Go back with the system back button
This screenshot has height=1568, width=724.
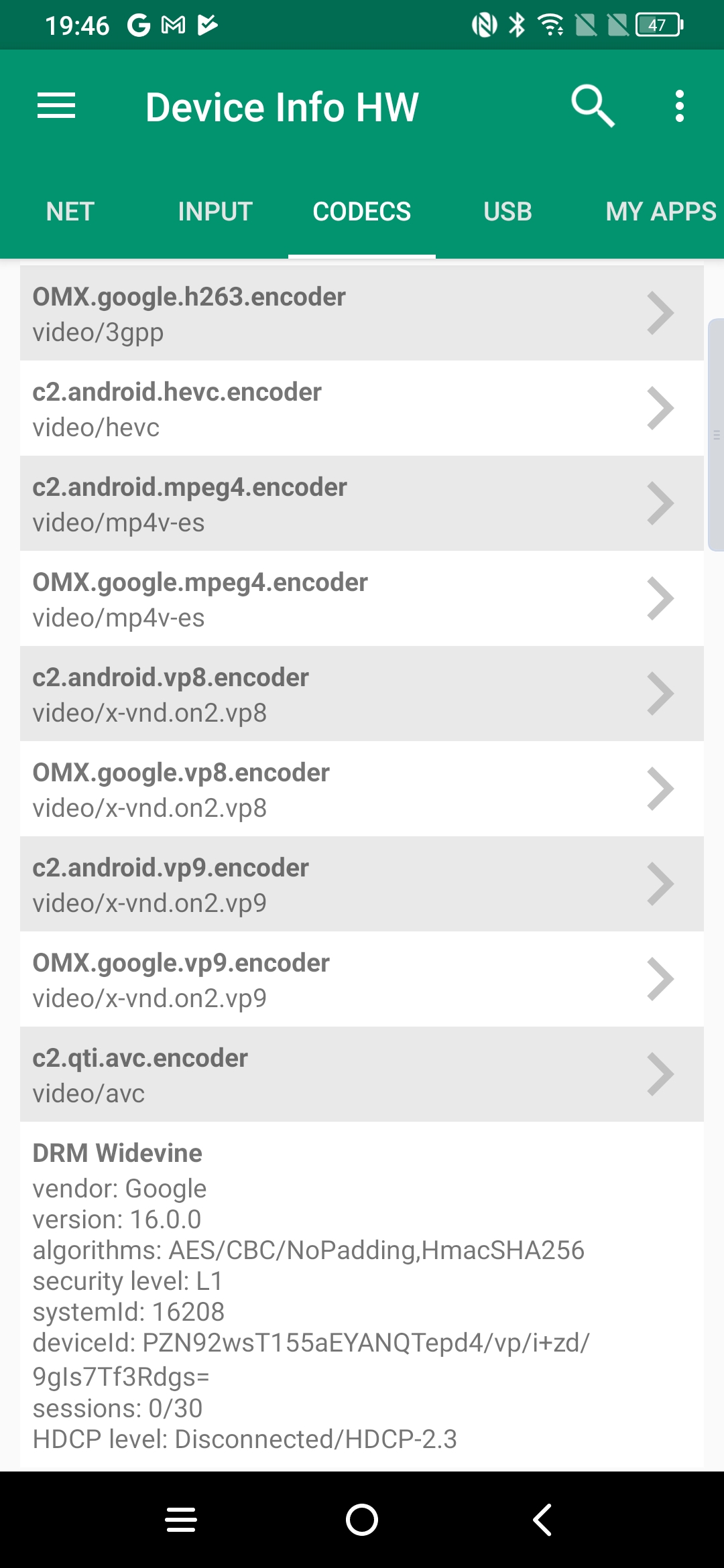(x=542, y=1520)
